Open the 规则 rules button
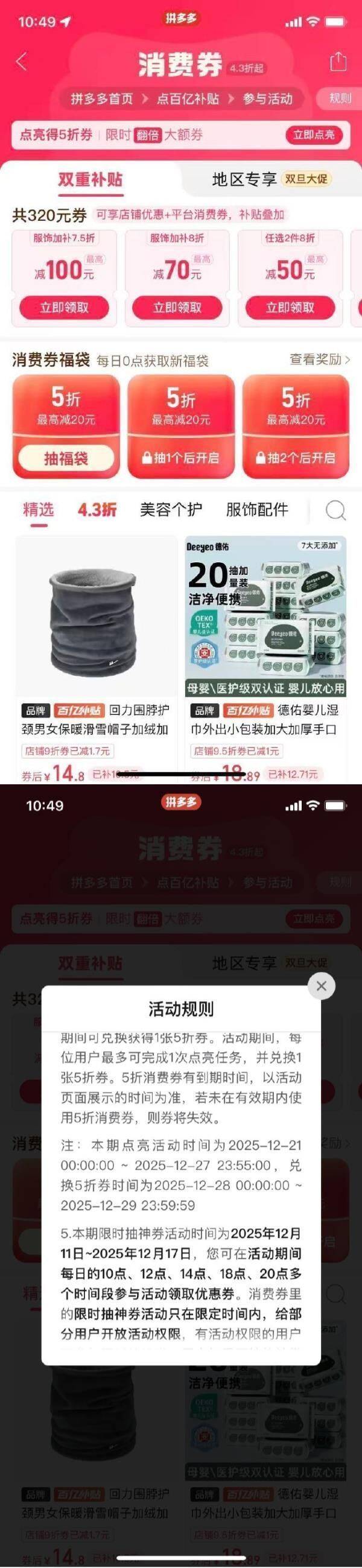This screenshot has width=362, height=1568. tap(340, 98)
